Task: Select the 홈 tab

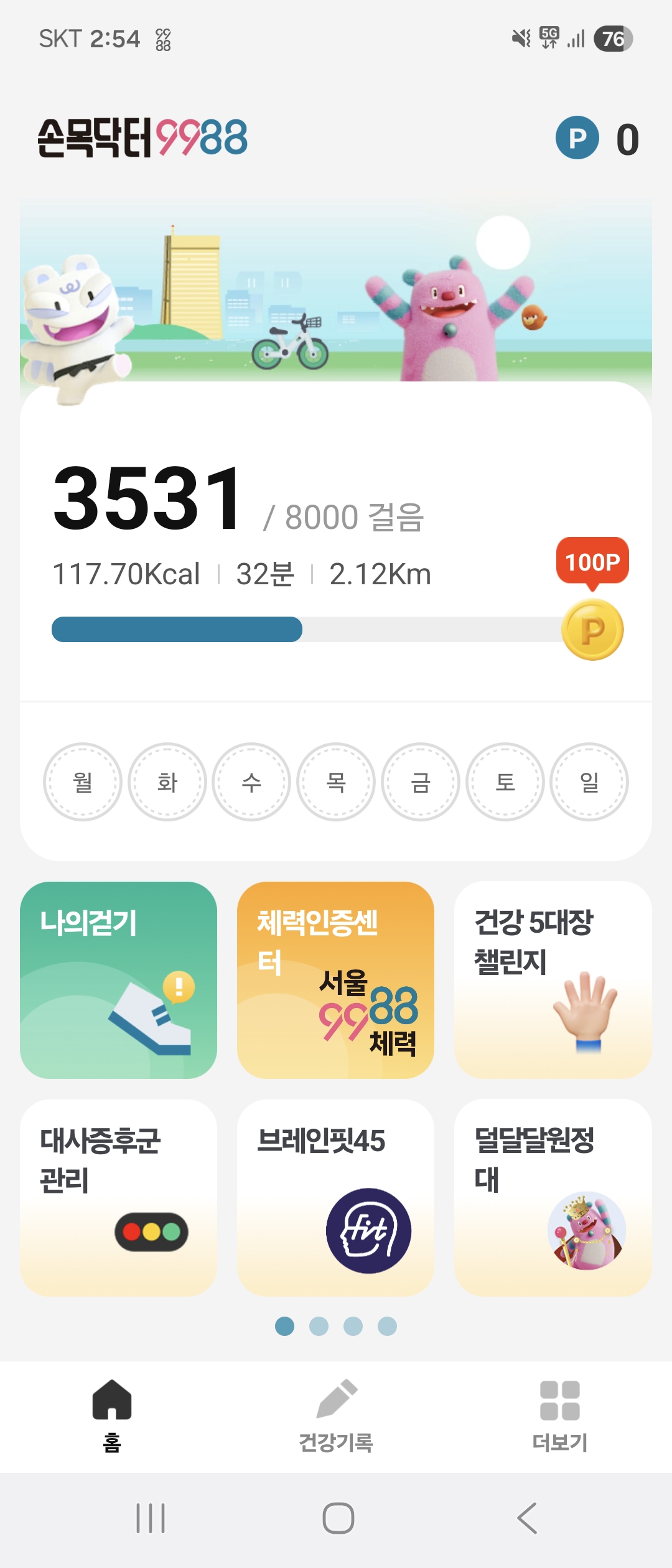Action: [x=112, y=1416]
